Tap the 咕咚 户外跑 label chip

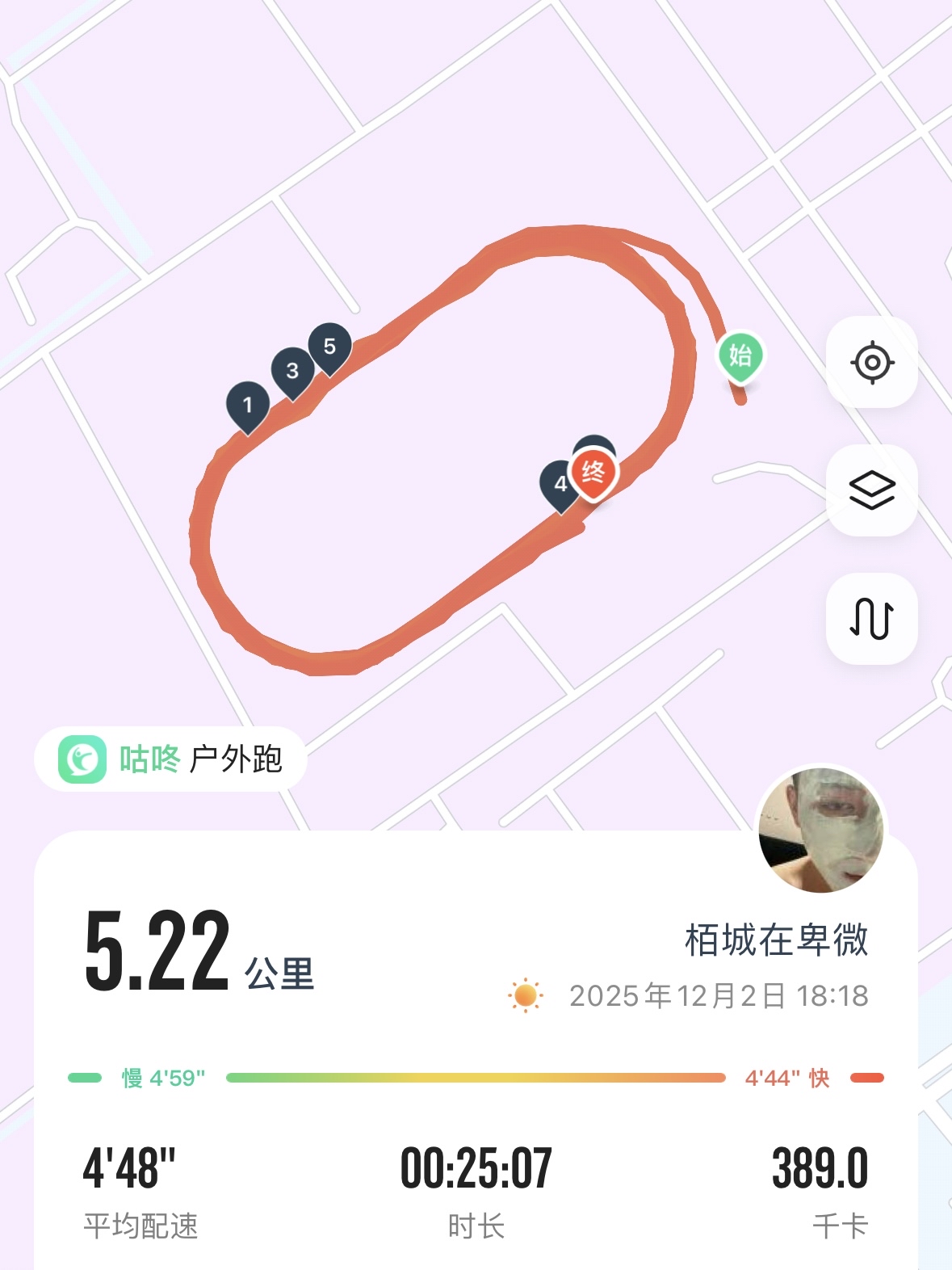pyautogui.click(x=170, y=759)
